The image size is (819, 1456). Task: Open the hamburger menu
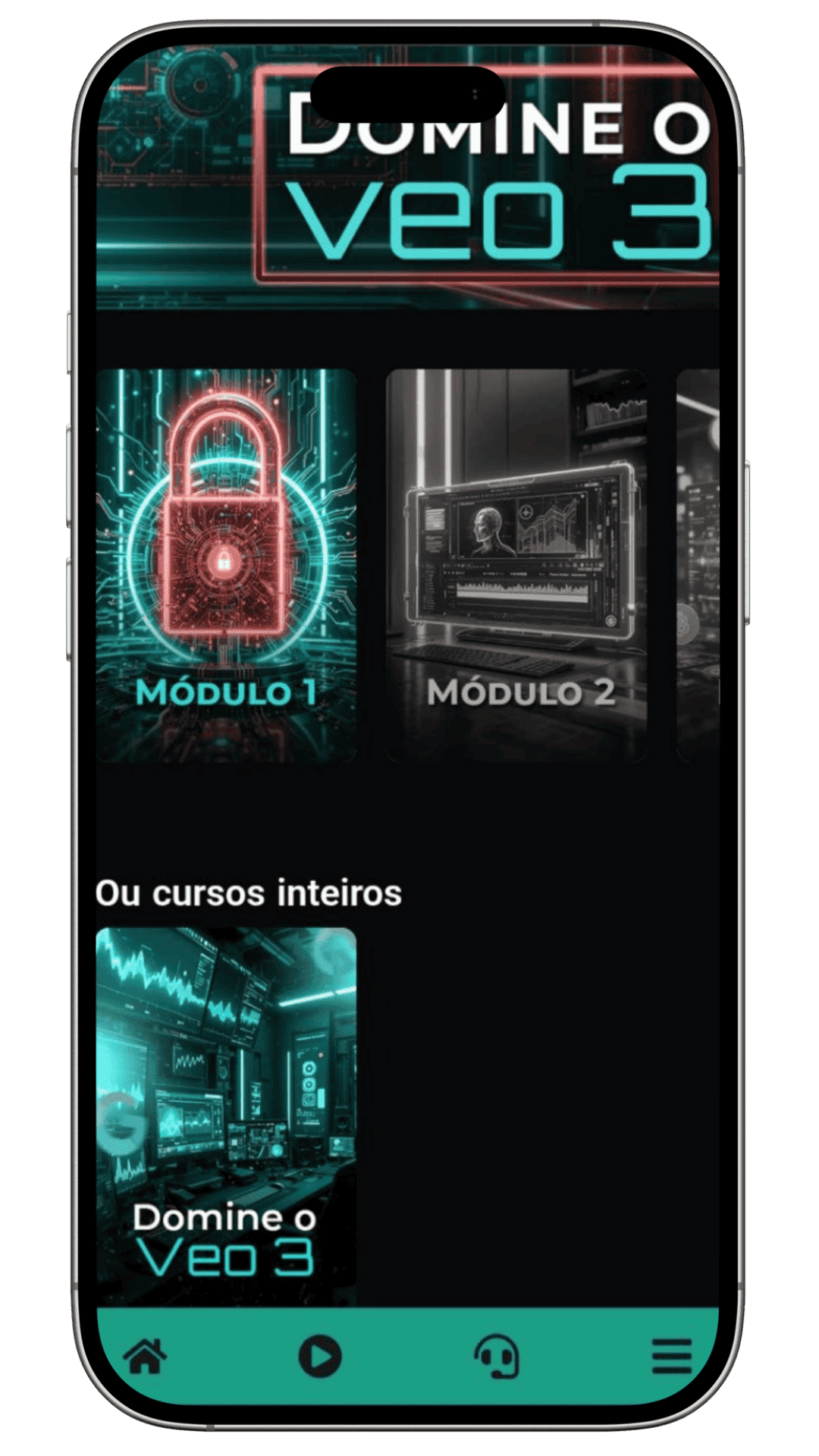click(671, 1357)
